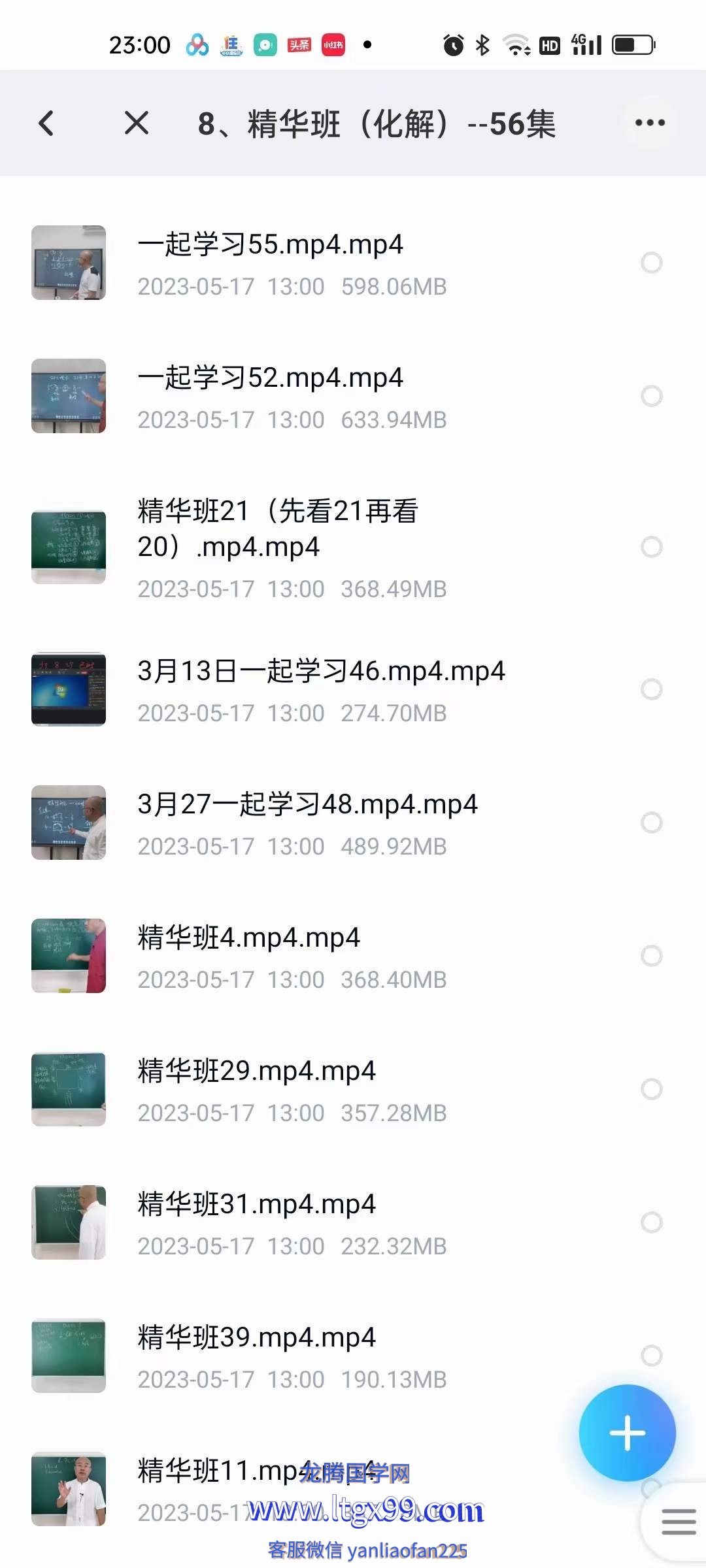Viewport: 706px width, 1568px height.
Task: Select the circle for 精华班21 video
Action: [651, 547]
